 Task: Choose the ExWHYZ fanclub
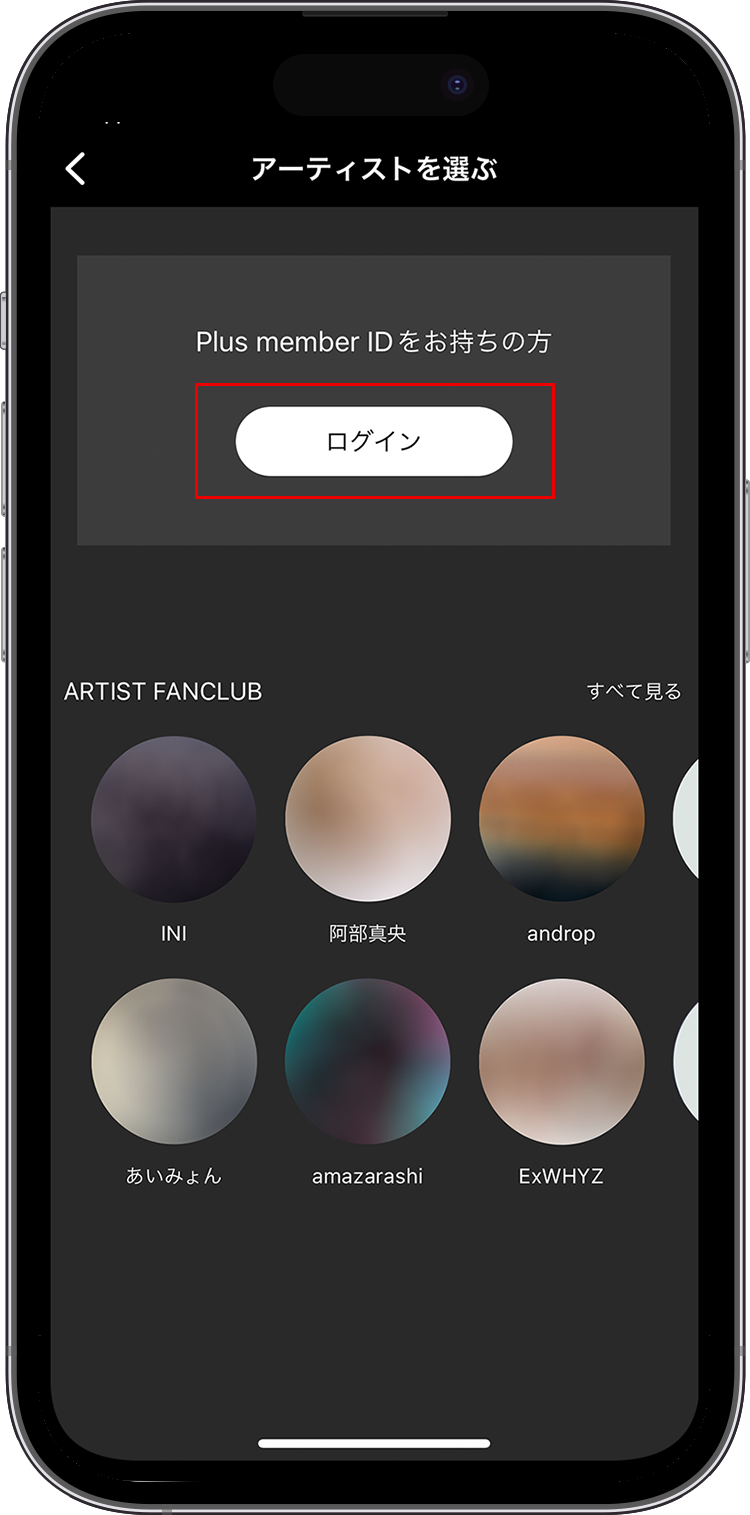[x=561, y=1062]
